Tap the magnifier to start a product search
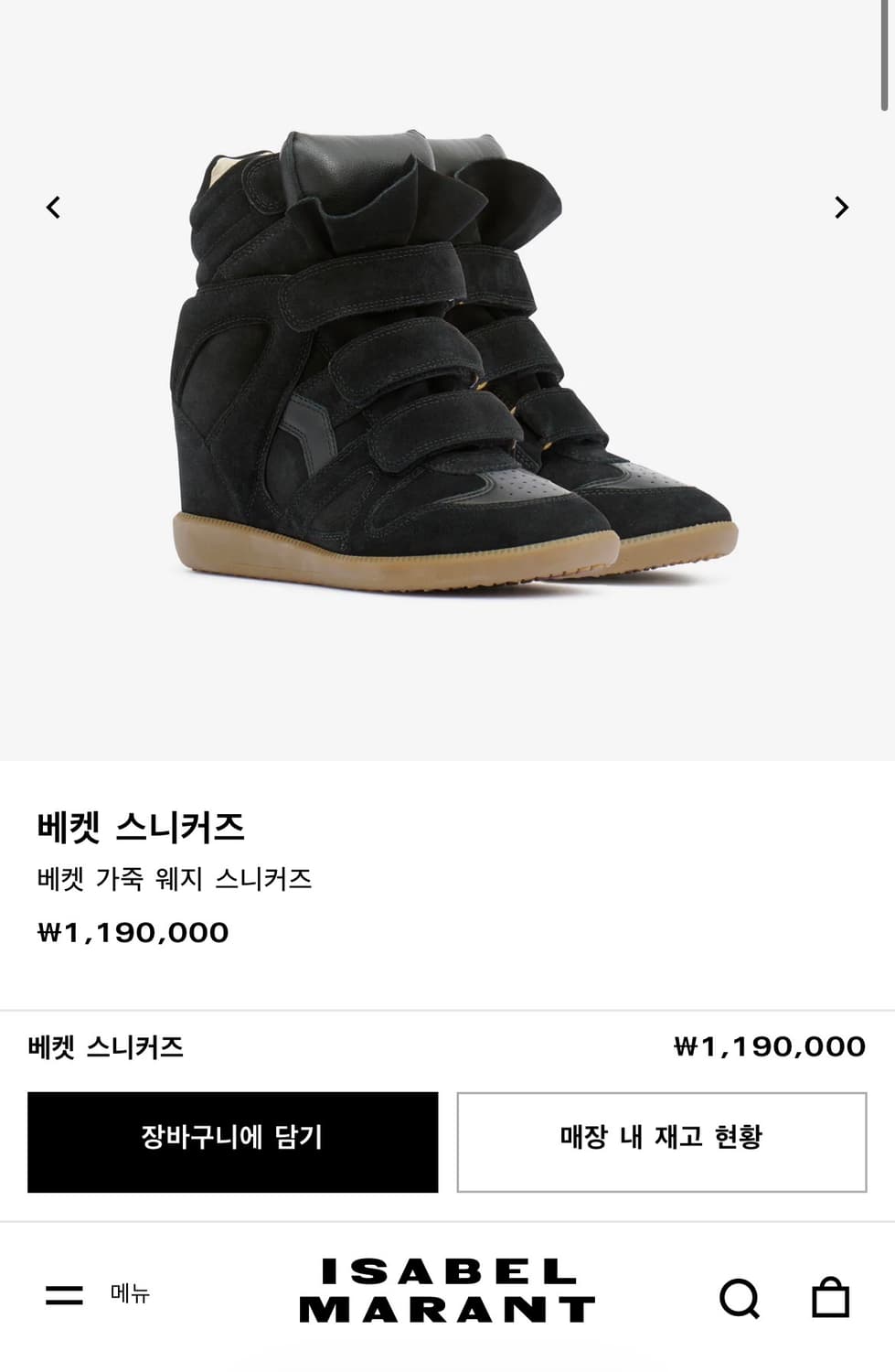The height and width of the screenshot is (1372, 895). 737,1295
